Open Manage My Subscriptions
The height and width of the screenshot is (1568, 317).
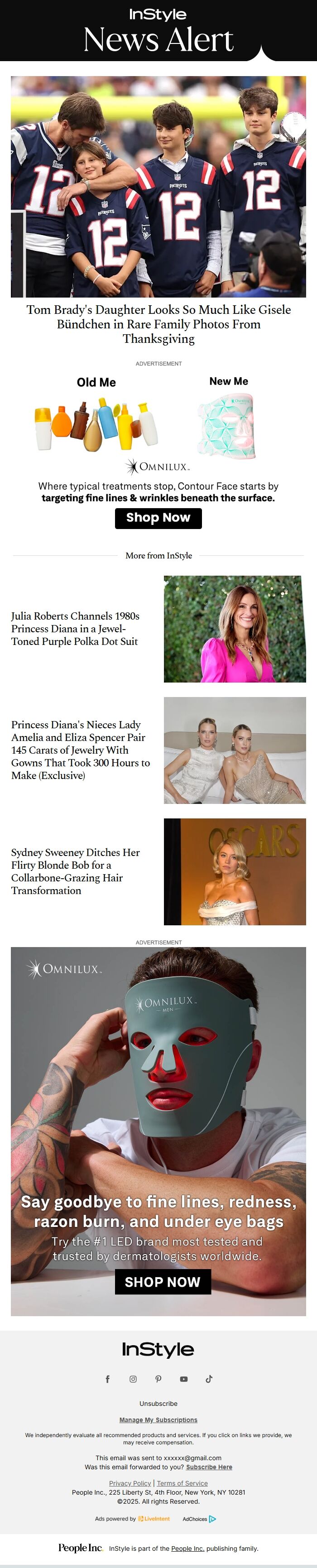pos(158,1420)
